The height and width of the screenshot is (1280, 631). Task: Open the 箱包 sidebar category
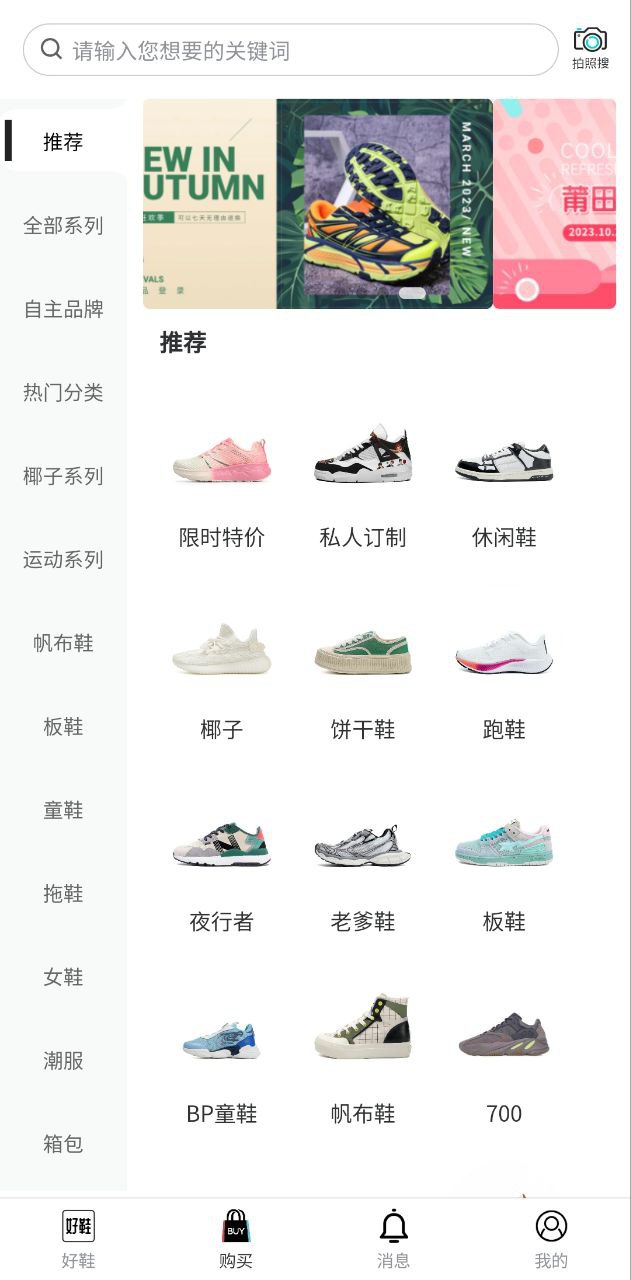click(x=63, y=1144)
